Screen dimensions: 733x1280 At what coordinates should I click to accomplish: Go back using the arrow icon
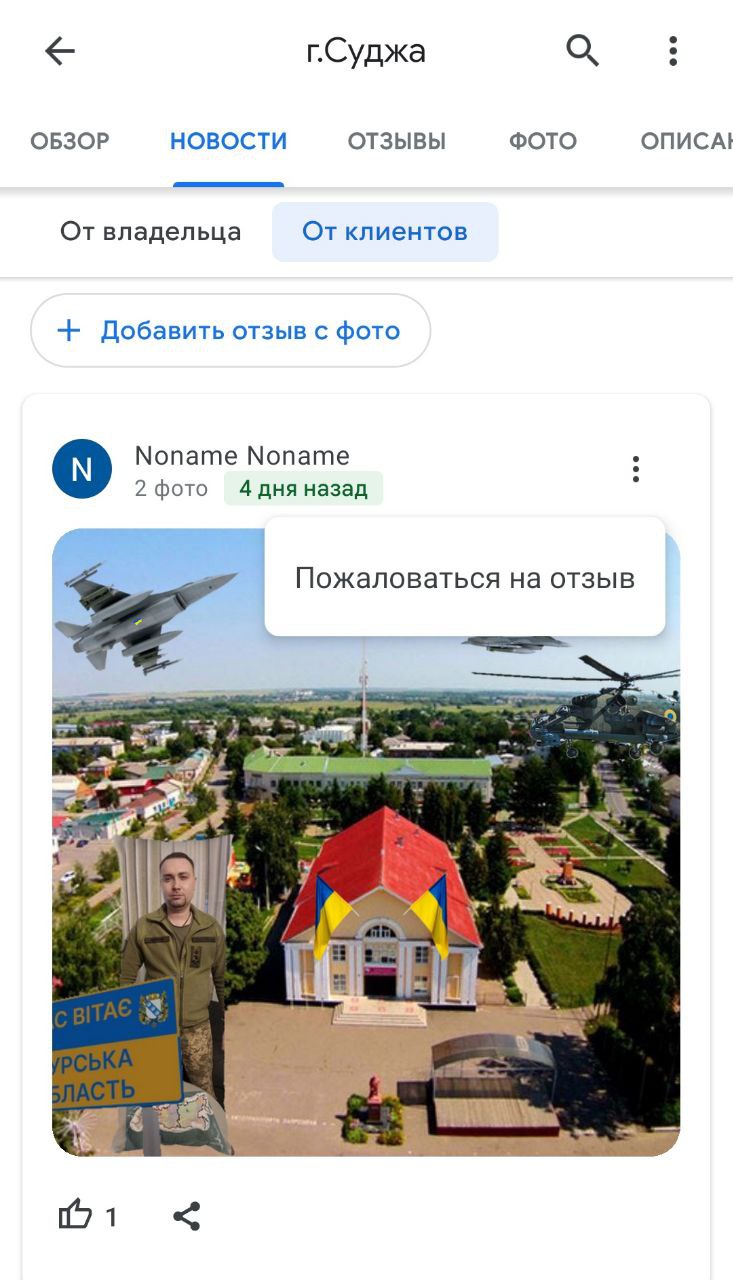tap(60, 51)
